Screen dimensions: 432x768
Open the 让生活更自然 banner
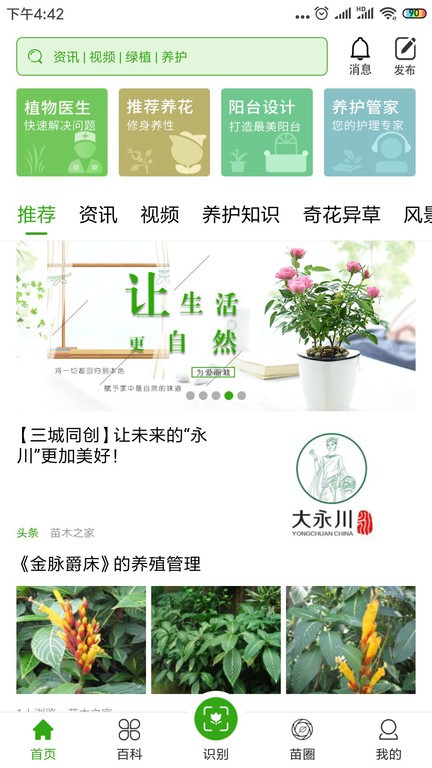pos(216,326)
